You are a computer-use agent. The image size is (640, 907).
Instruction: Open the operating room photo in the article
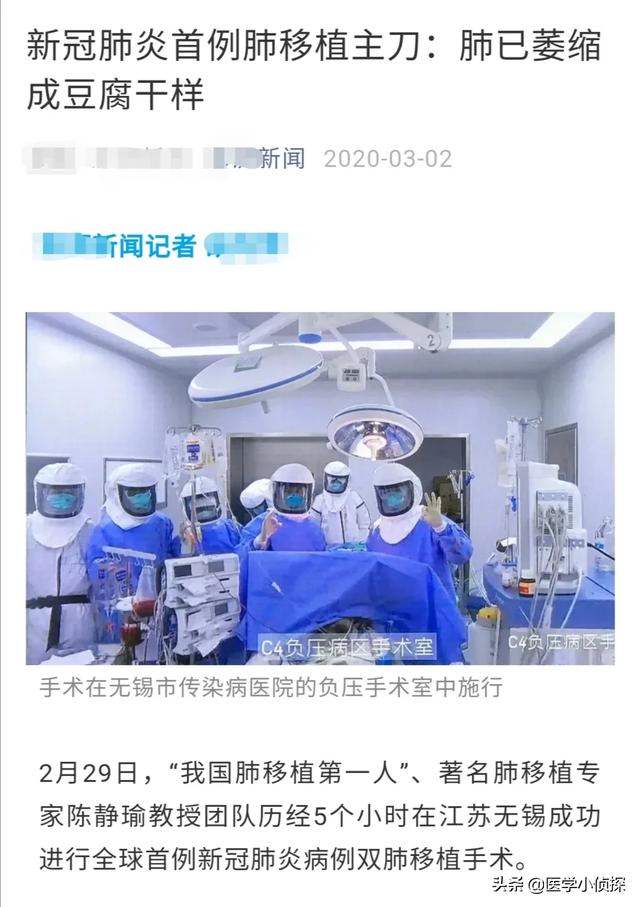320,488
